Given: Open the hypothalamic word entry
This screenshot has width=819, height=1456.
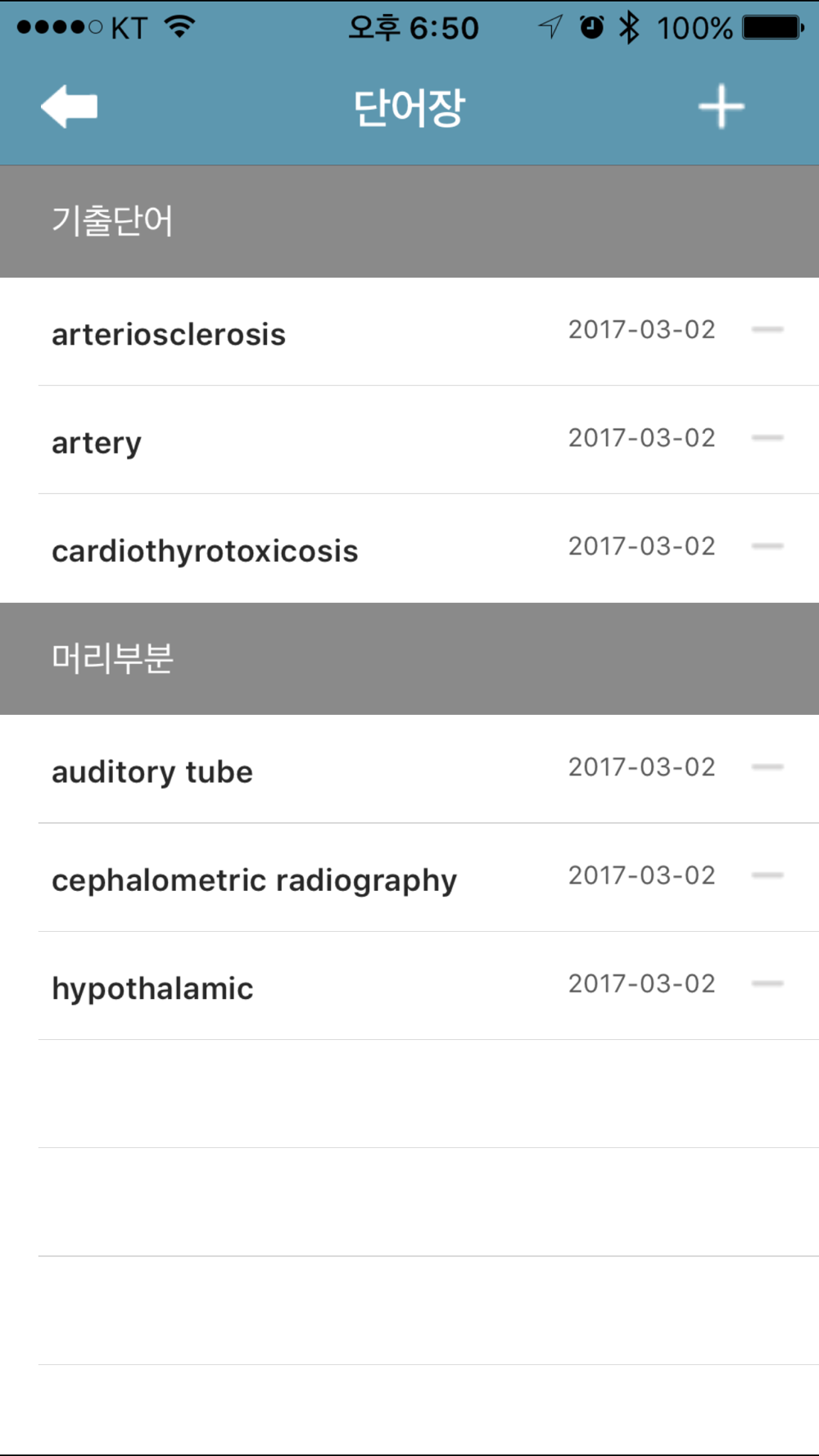Looking at the screenshot, I should pos(152,988).
